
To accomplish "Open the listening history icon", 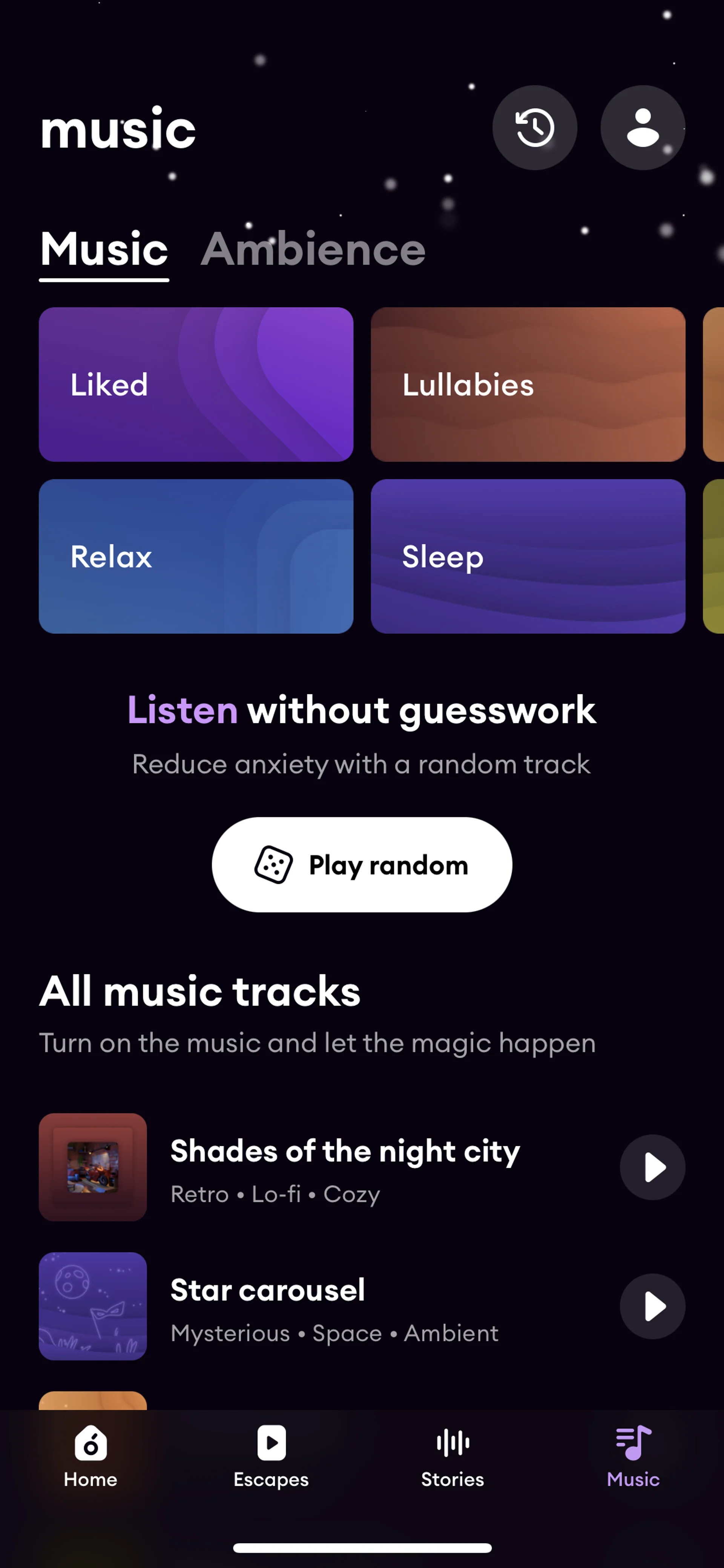I will tap(534, 128).
